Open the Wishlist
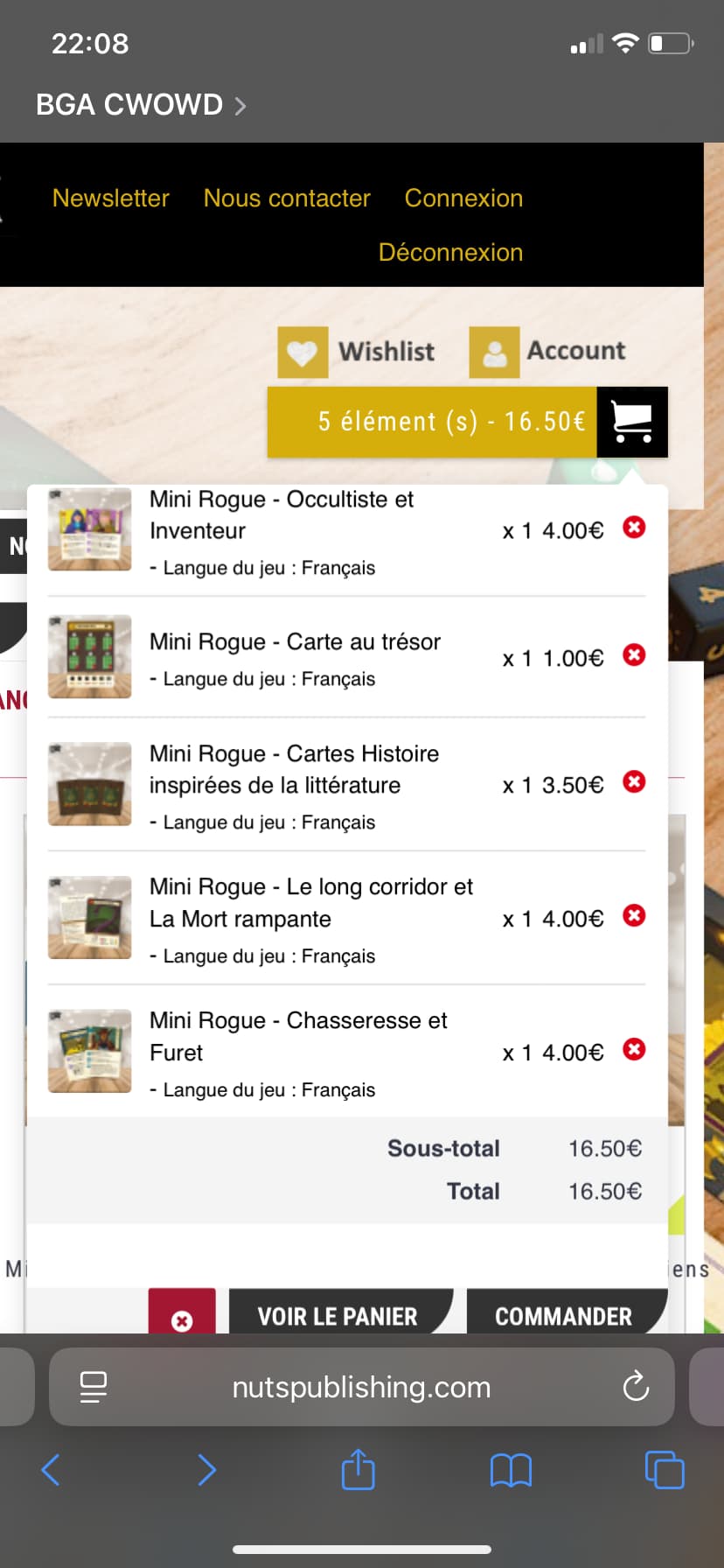724x1568 pixels. [x=356, y=352]
